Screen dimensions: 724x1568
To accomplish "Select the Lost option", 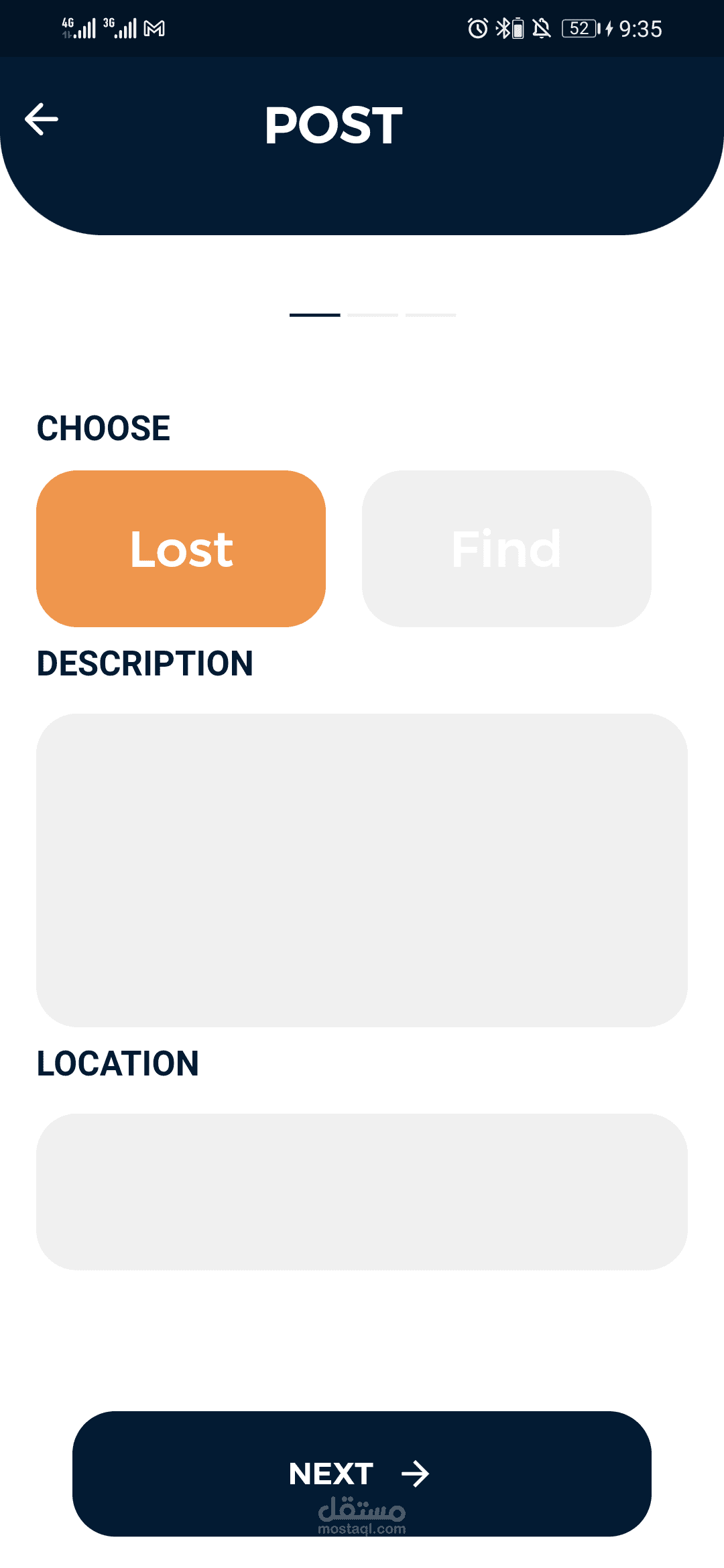I will click(181, 549).
